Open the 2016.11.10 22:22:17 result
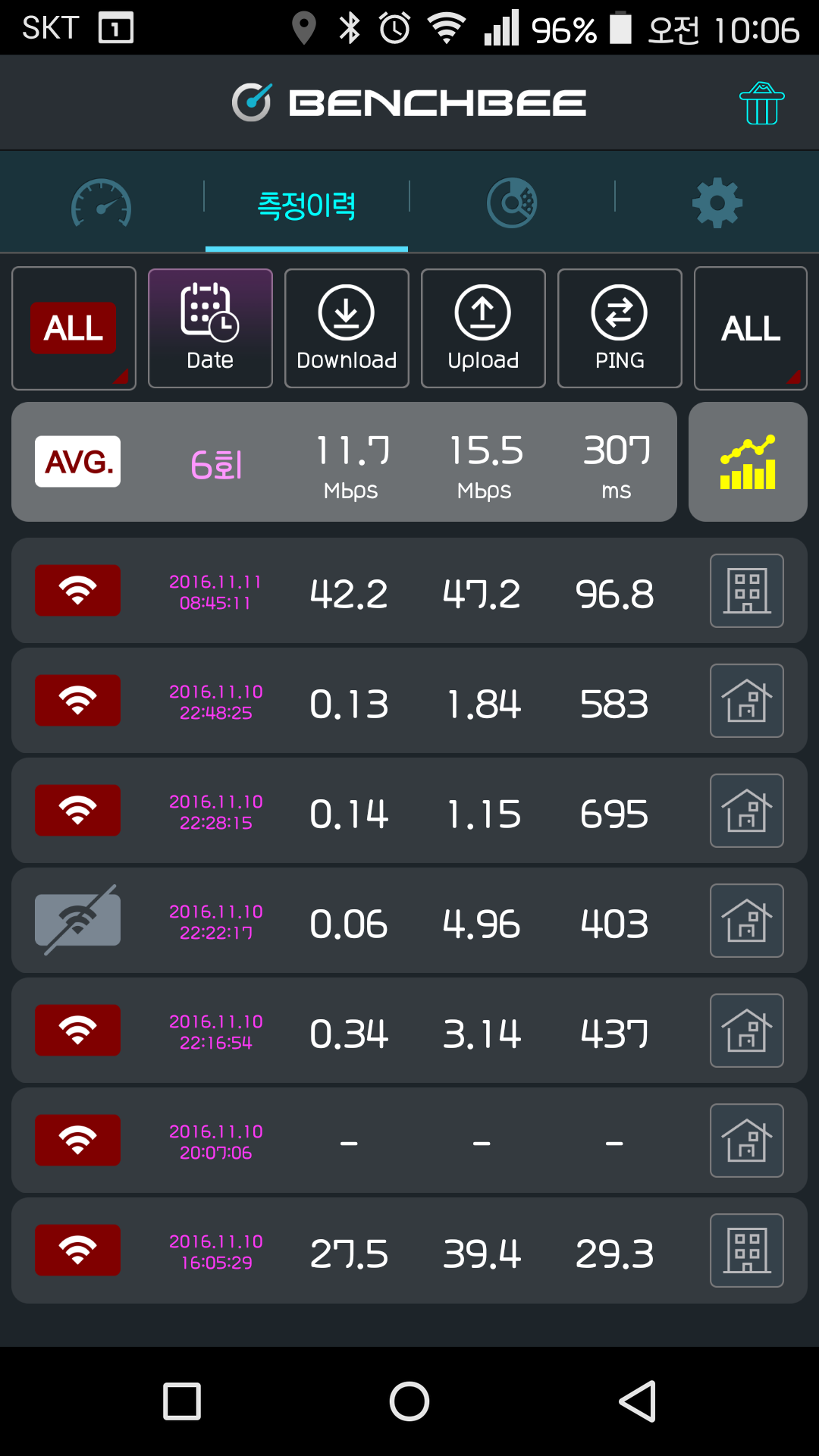 pos(409,921)
